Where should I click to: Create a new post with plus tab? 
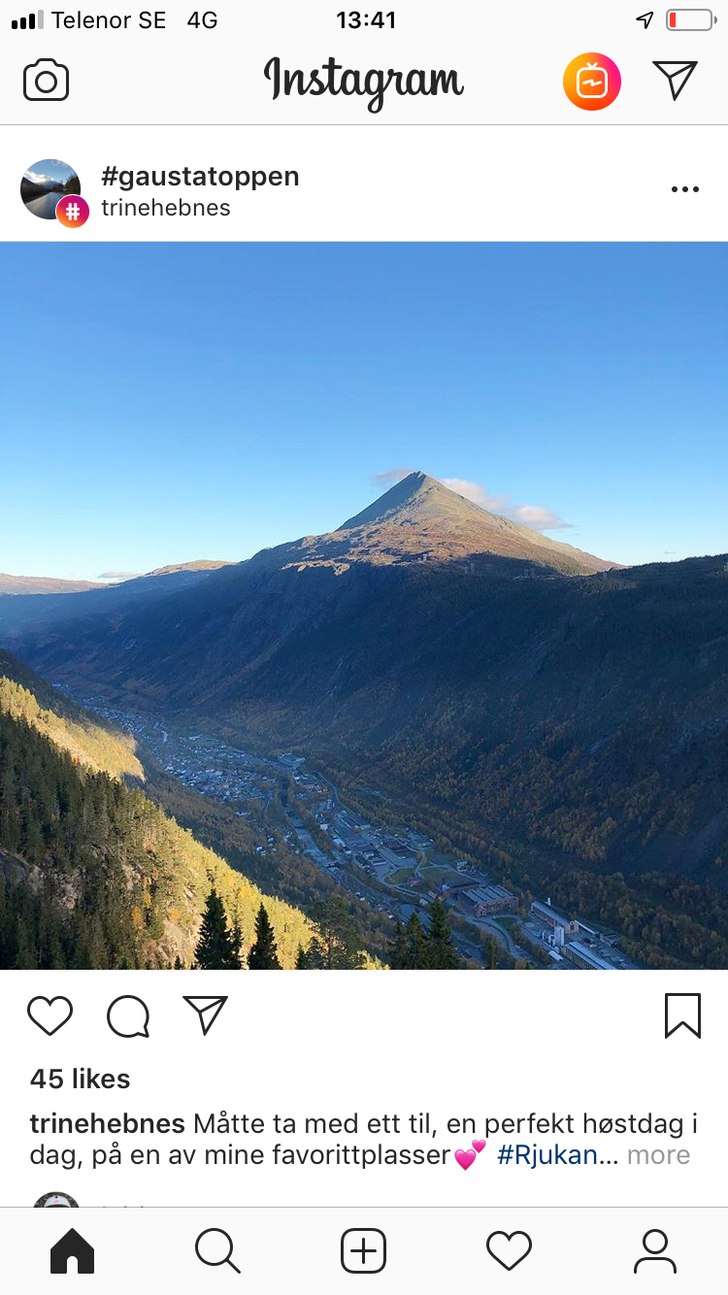[363, 1251]
